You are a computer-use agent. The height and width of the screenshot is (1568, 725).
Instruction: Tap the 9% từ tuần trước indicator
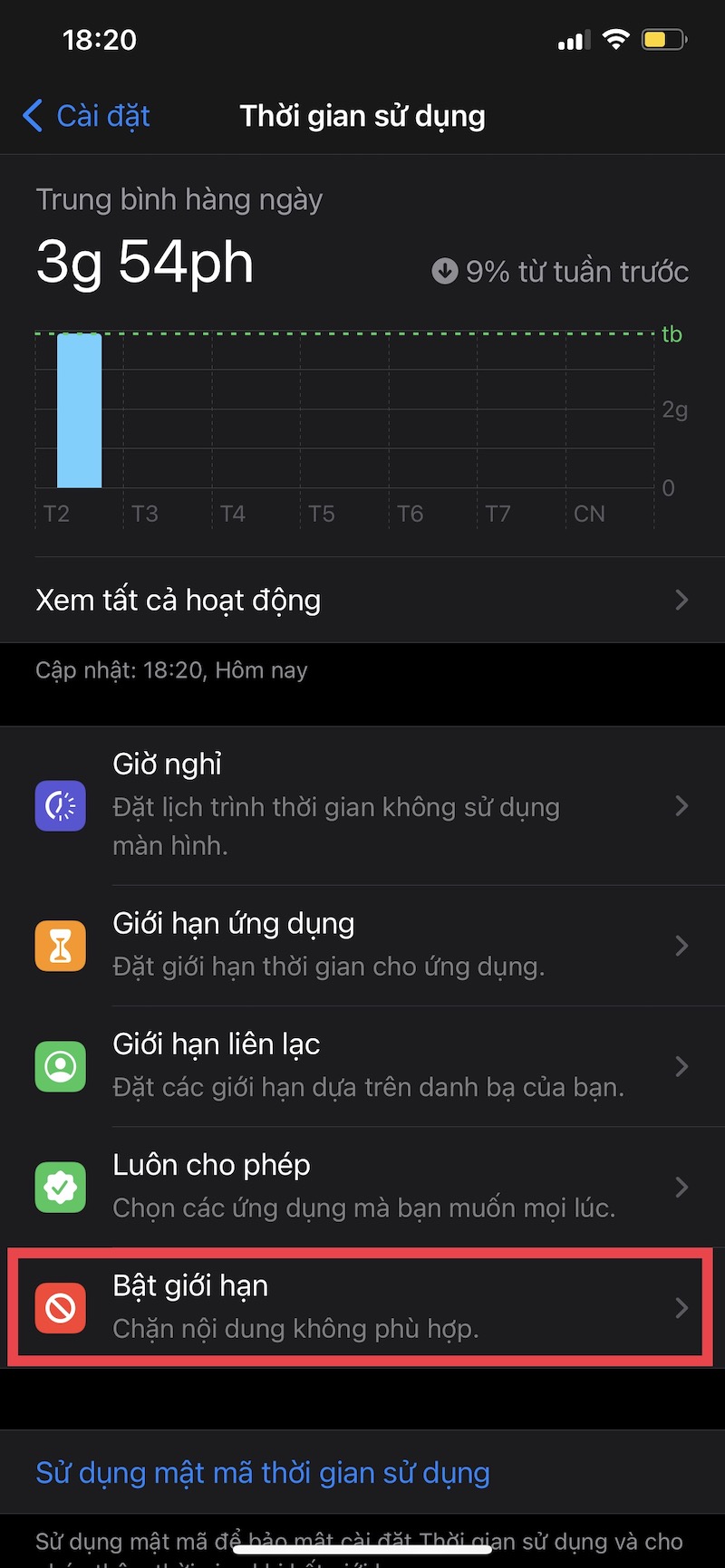tap(560, 271)
